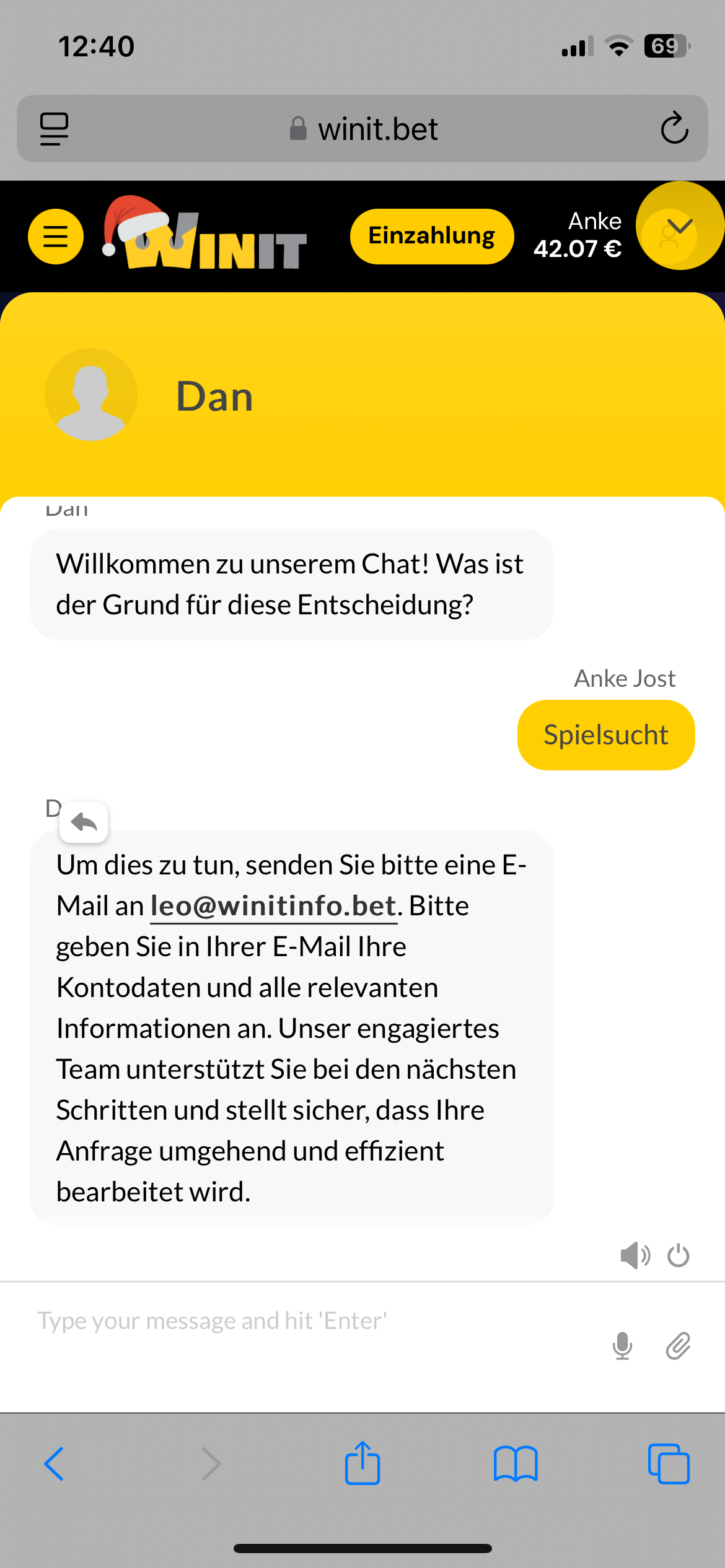Open the page format menu in the address bar
The height and width of the screenshot is (1568, 725).
(55, 129)
